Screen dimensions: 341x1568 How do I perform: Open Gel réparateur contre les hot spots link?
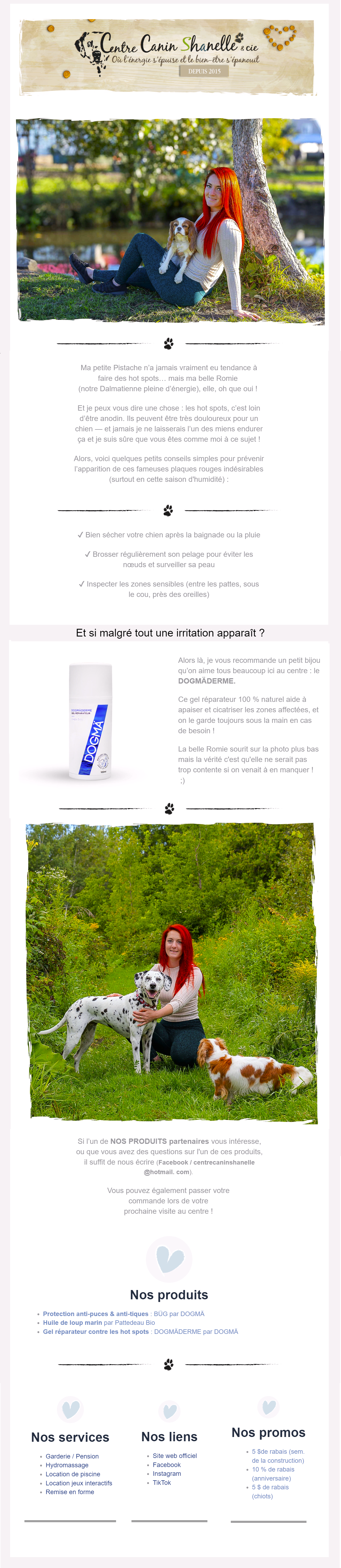tap(95, 1331)
